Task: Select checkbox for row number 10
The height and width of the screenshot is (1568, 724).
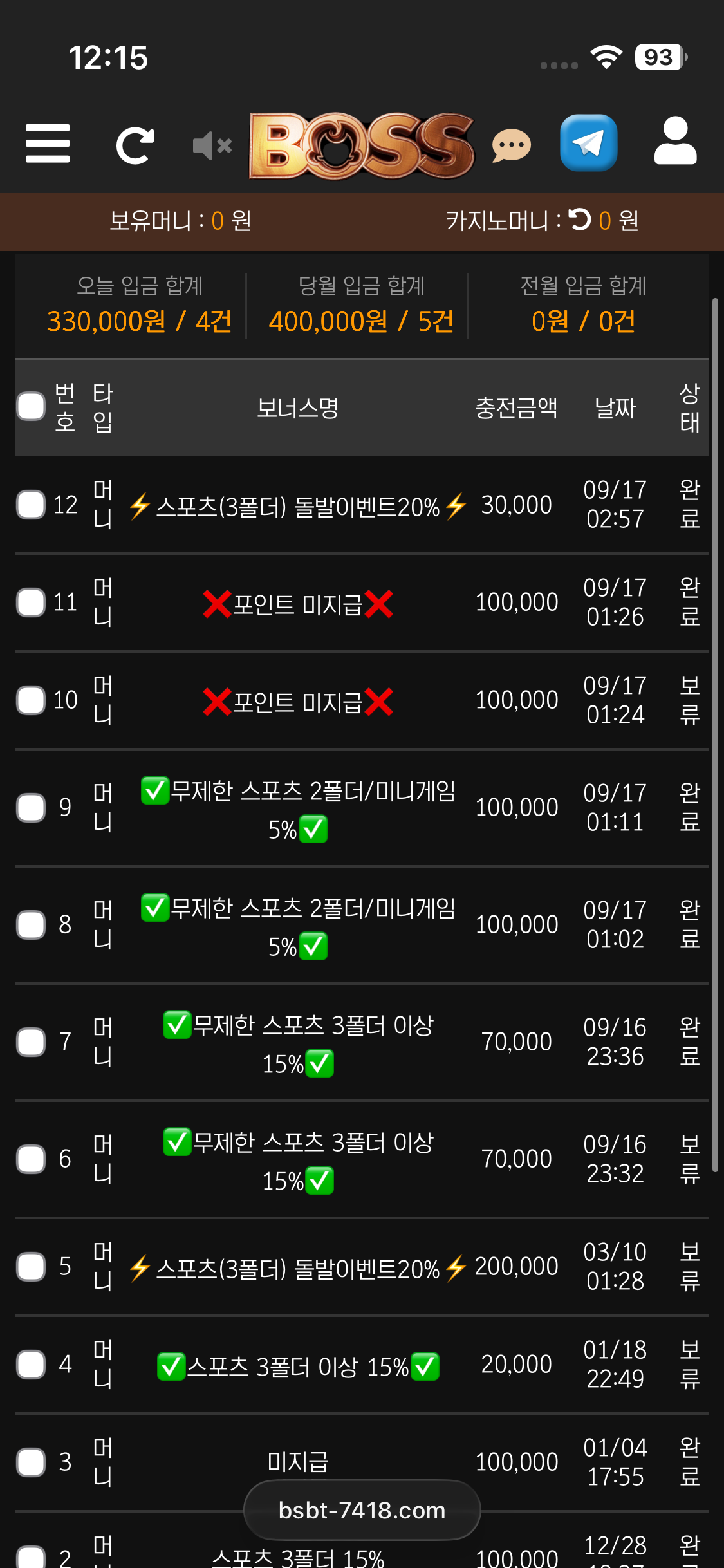Action: point(31,700)
